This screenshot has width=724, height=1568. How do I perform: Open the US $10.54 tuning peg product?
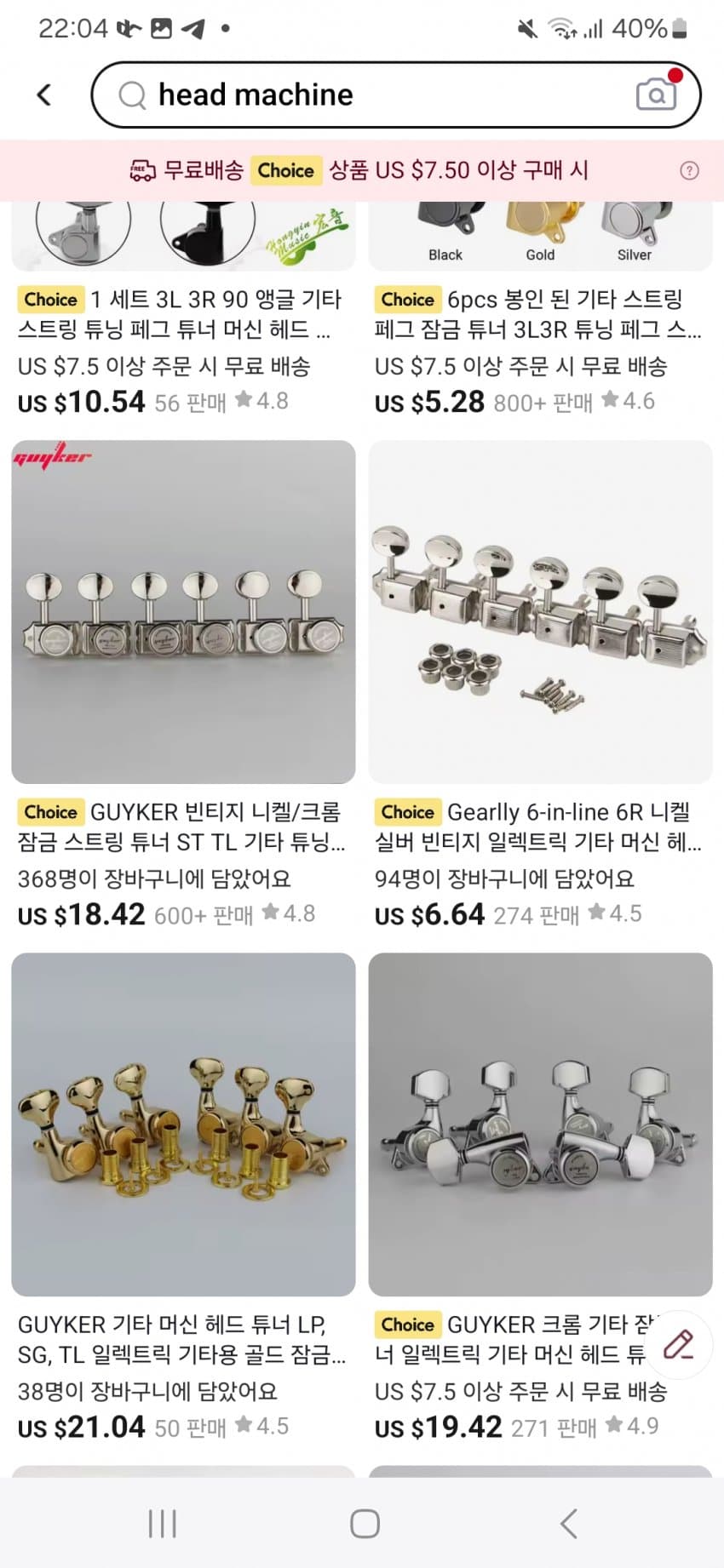click(182, 313)
